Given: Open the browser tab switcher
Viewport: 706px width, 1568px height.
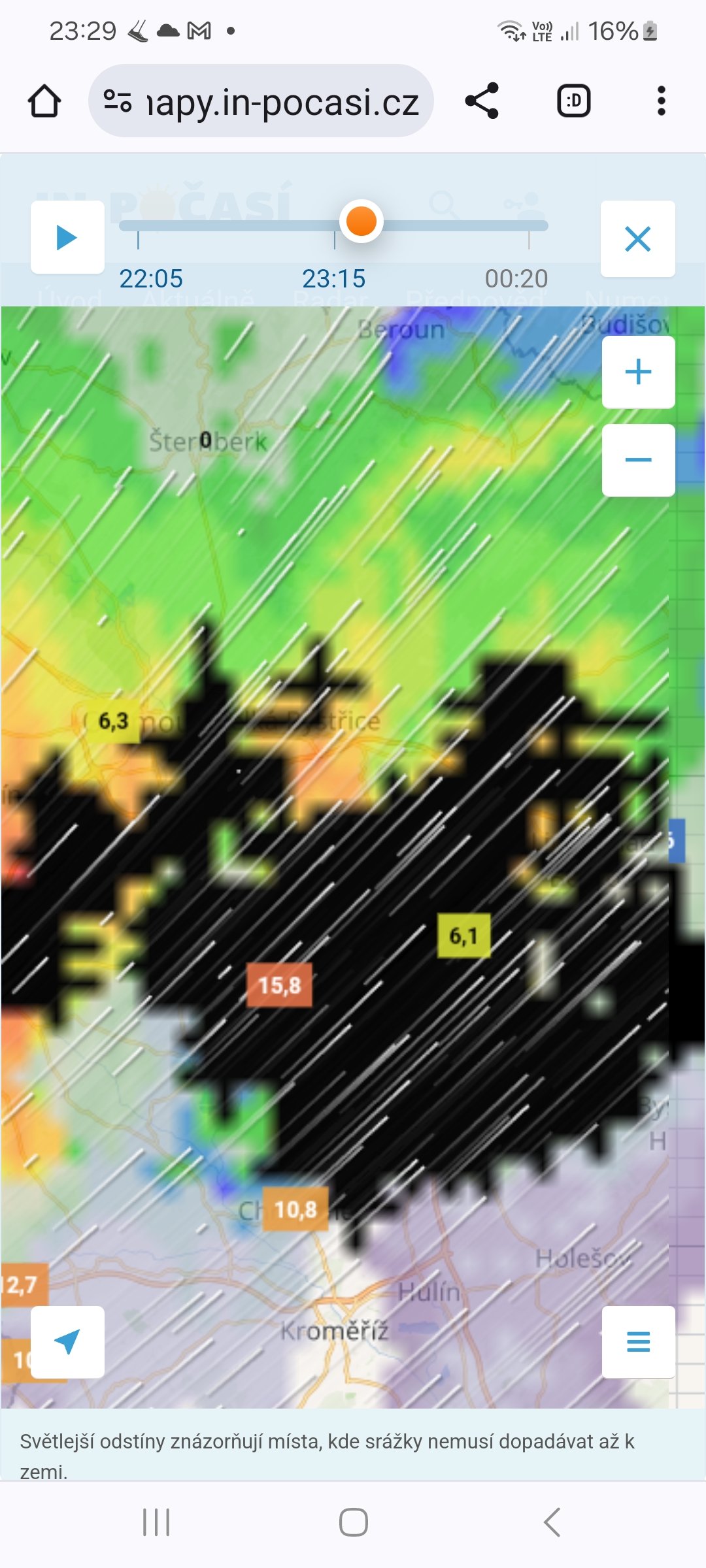Looking at the screenshot, I should [573, 101].
